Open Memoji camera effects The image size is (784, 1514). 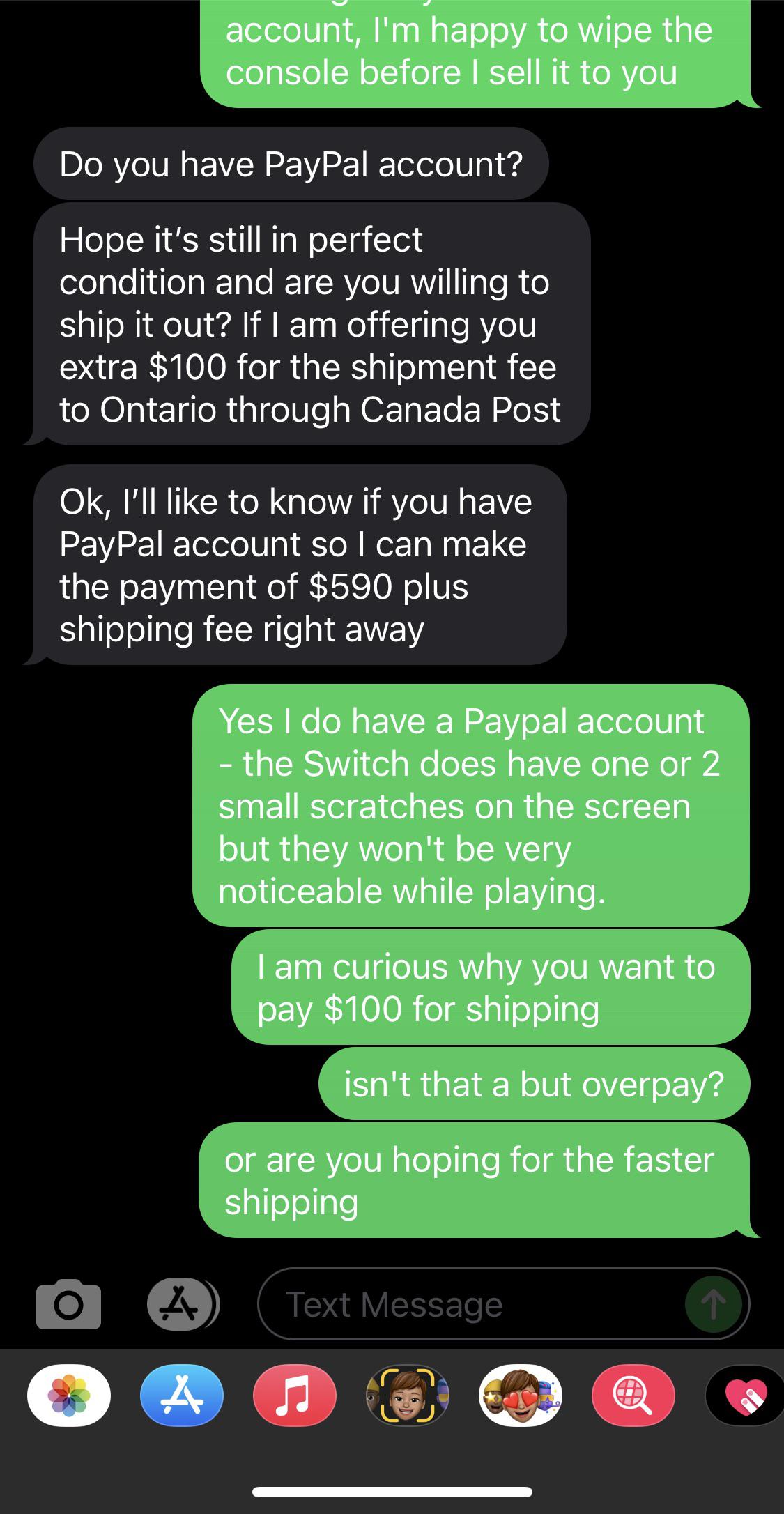pyautogui.click(x=406, y=1396)
